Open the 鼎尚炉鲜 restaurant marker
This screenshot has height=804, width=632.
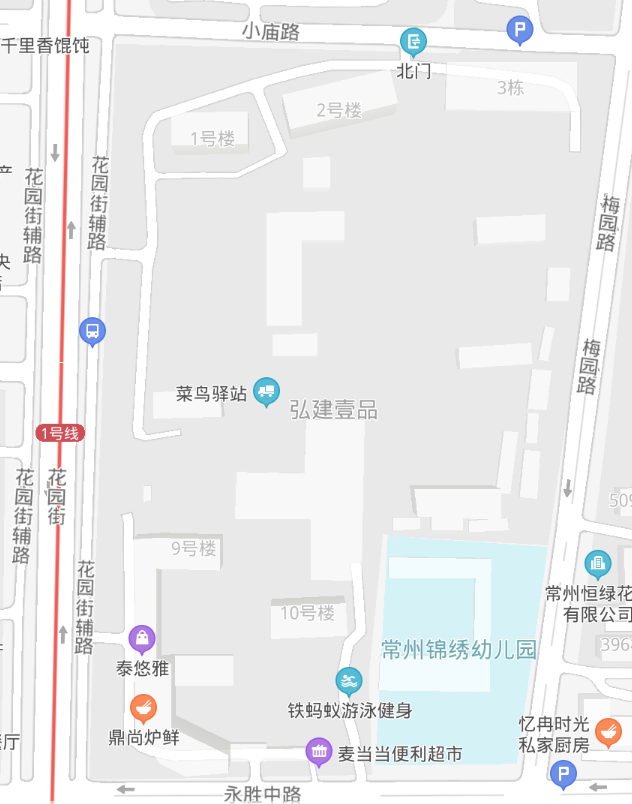click(x=143, y=709)
